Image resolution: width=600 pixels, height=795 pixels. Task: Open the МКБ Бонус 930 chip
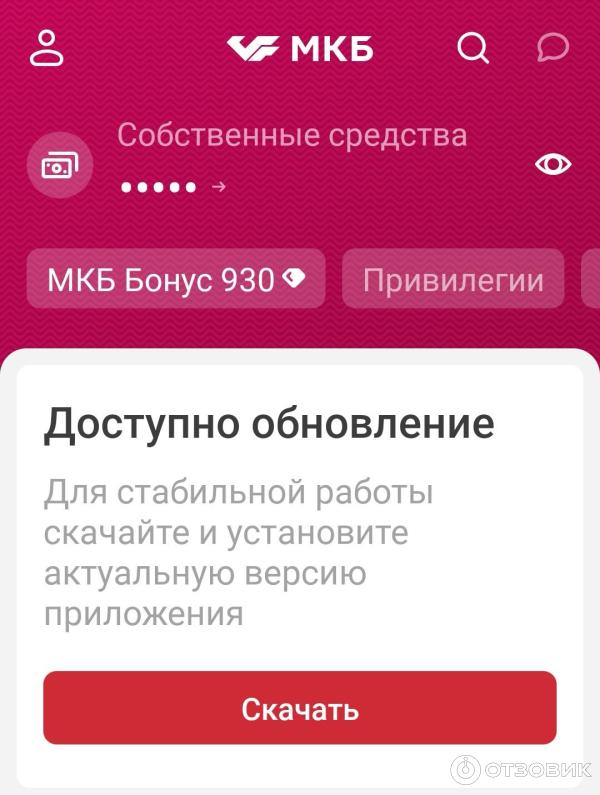176,279
